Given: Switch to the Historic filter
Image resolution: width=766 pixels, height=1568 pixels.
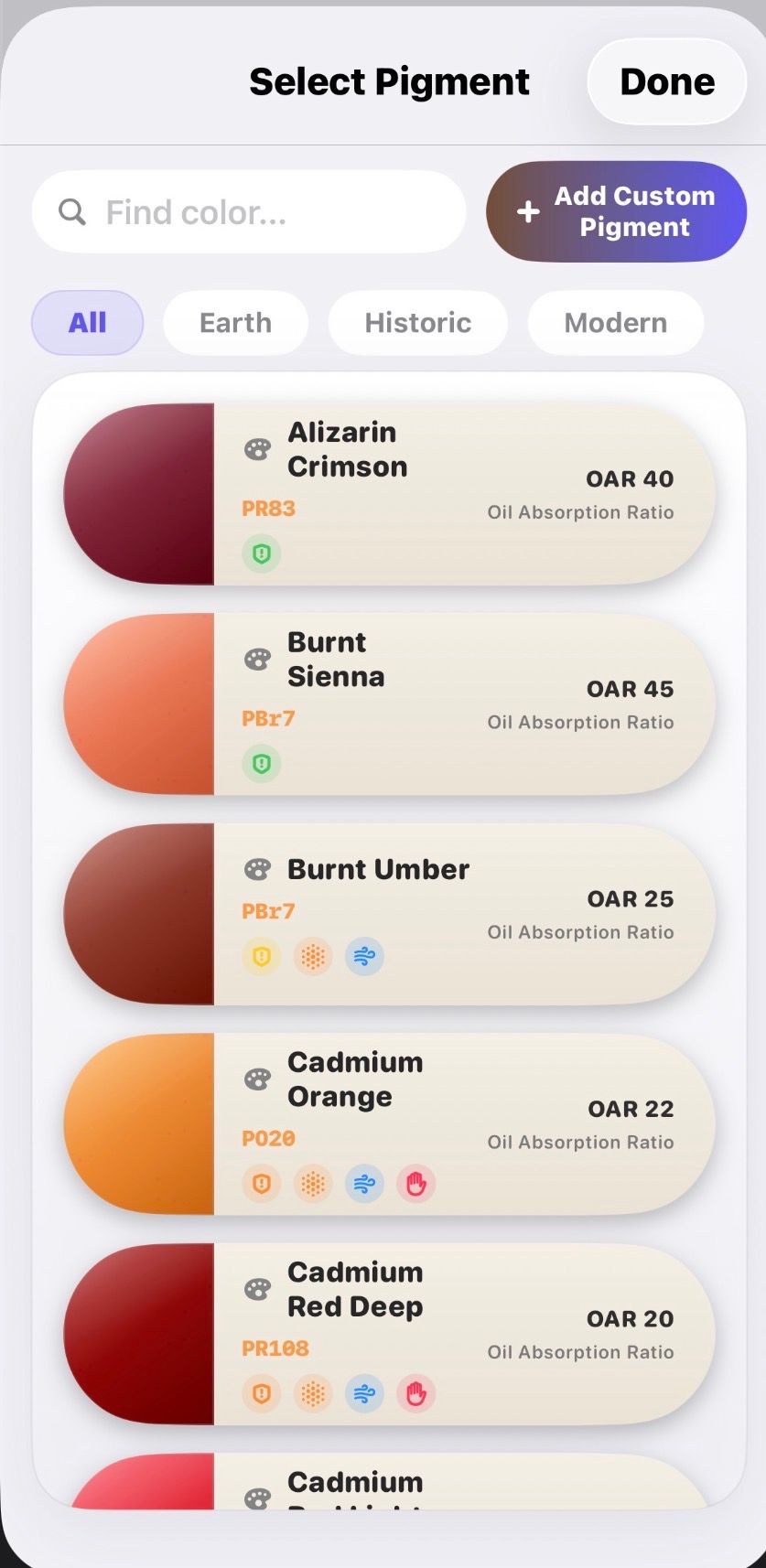Looking at the screenshot, I should click(417, 322).
